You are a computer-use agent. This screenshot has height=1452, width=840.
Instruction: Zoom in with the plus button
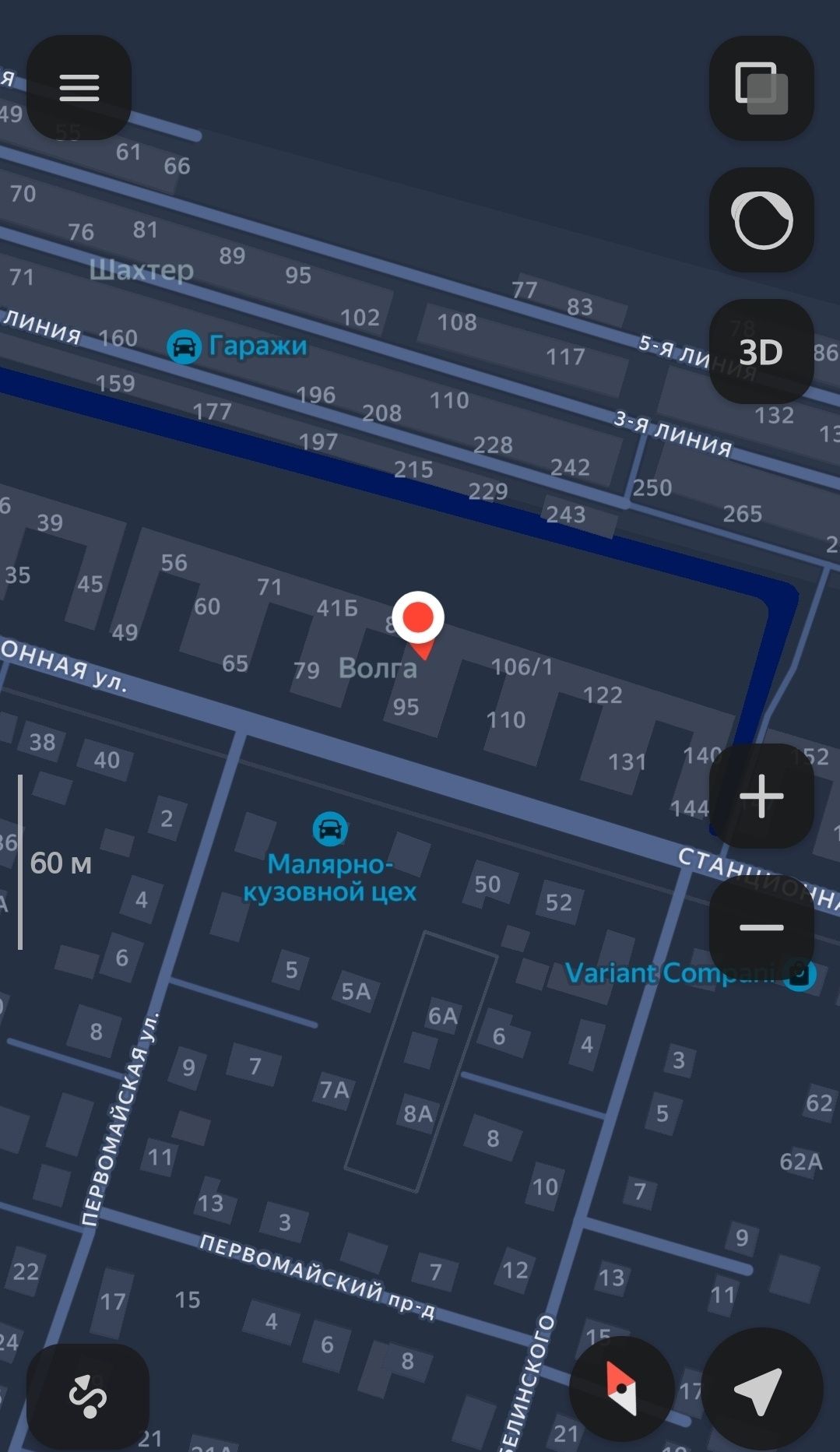[761, 796]
